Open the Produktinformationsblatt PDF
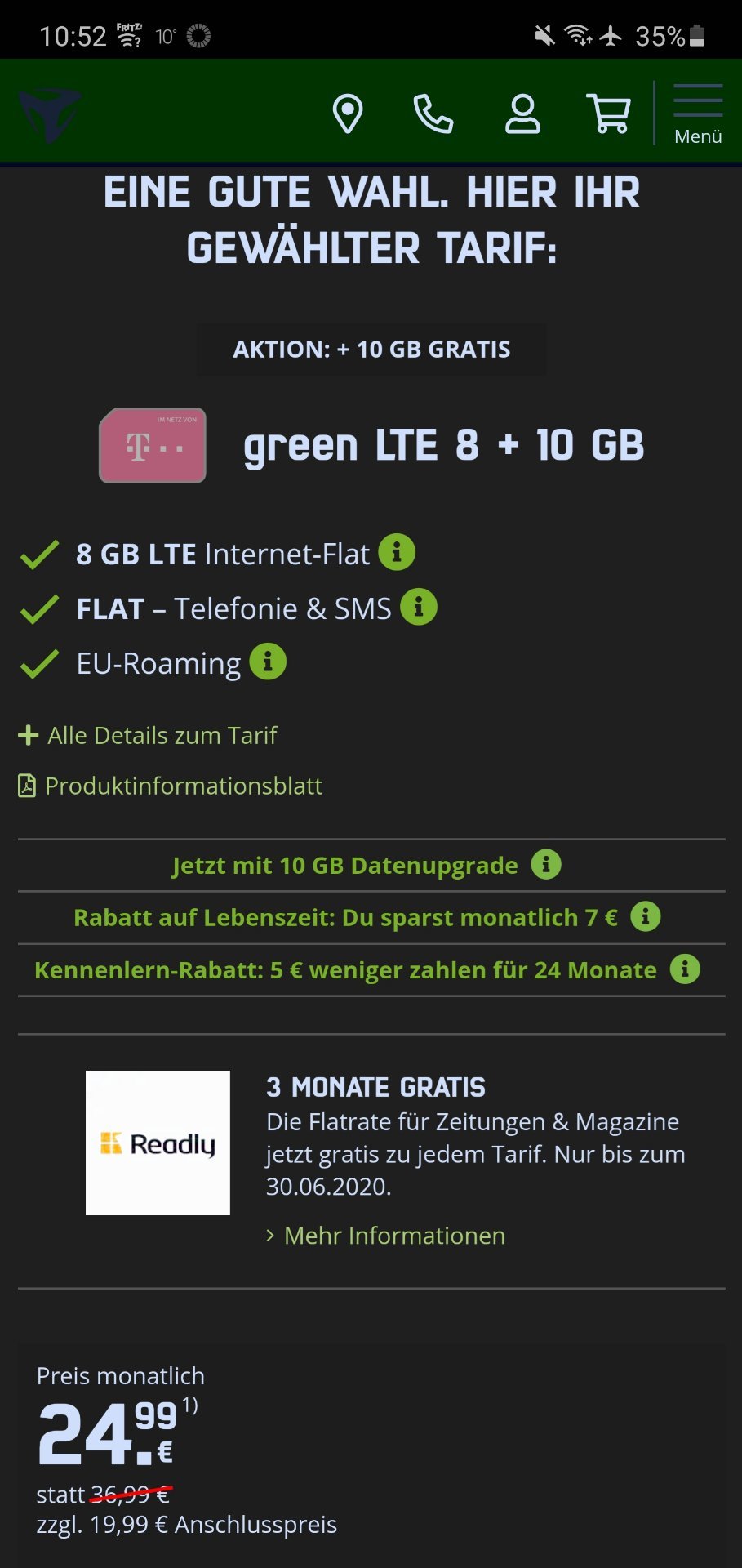 click(x=171, y=786)
